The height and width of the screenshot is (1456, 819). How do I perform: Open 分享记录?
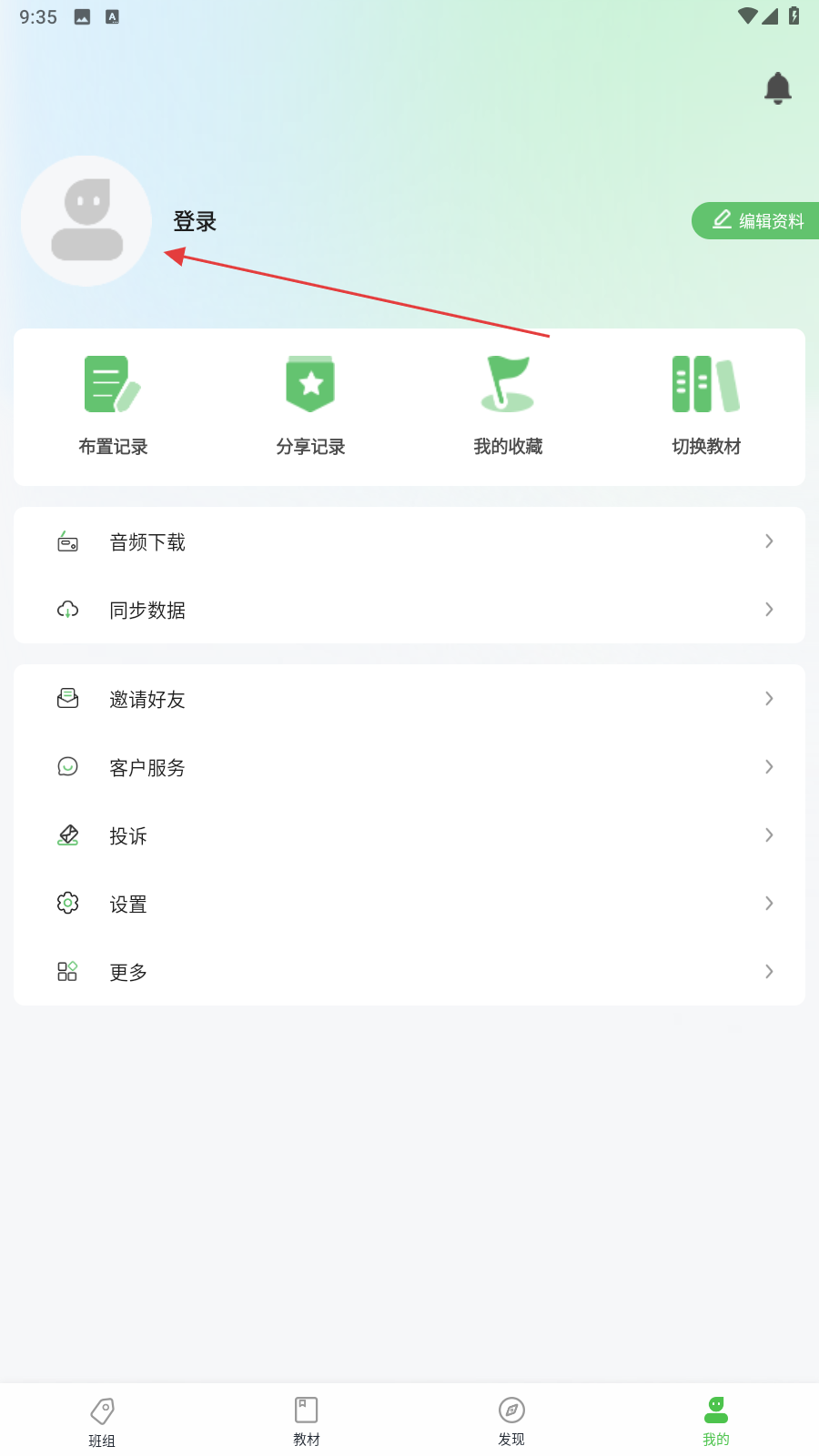[x=310, y=407]
